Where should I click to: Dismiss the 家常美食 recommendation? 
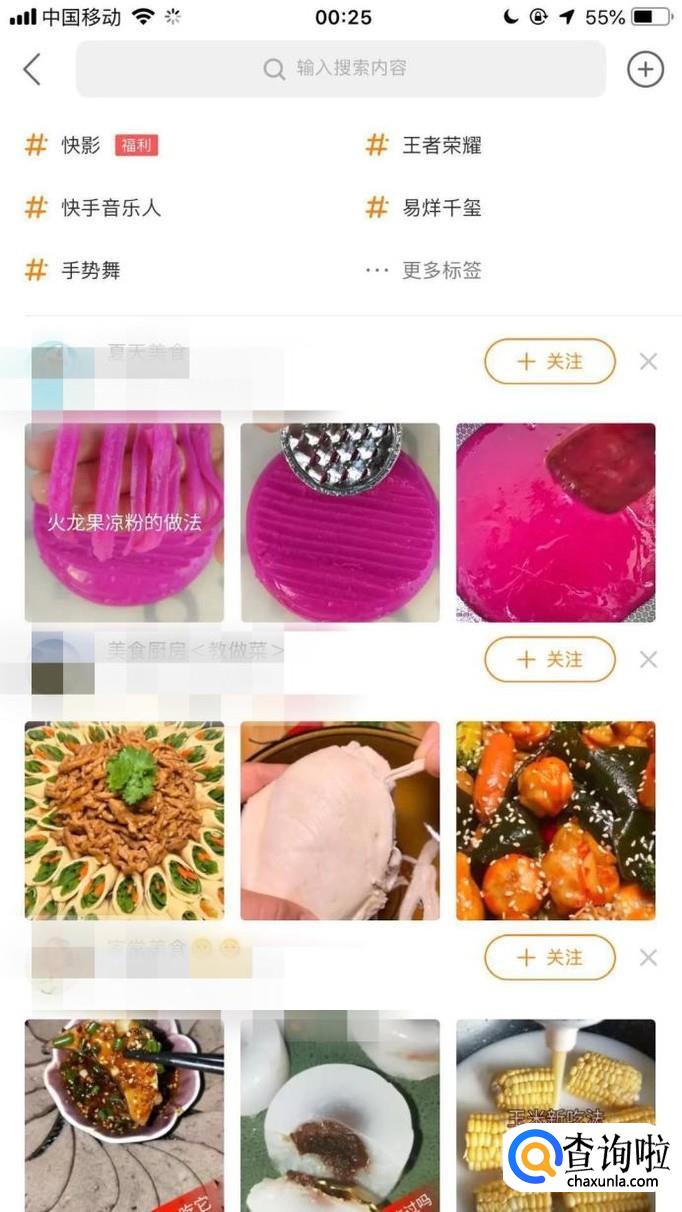[648, 957]
